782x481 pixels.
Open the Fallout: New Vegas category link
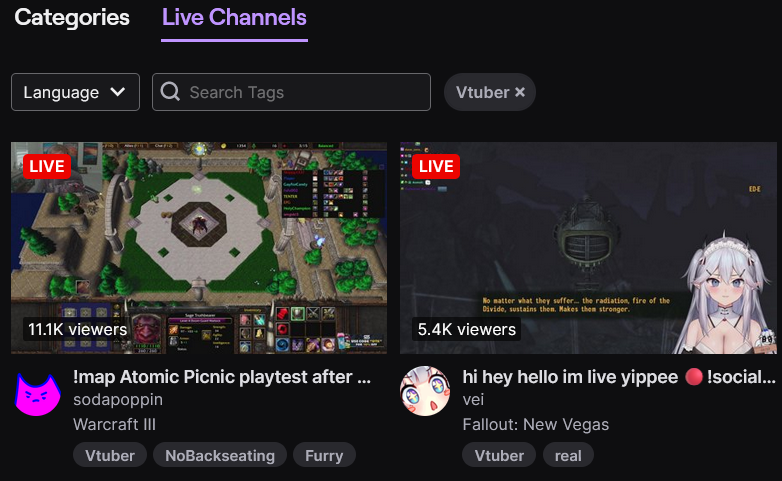click(x=535, y=424)
